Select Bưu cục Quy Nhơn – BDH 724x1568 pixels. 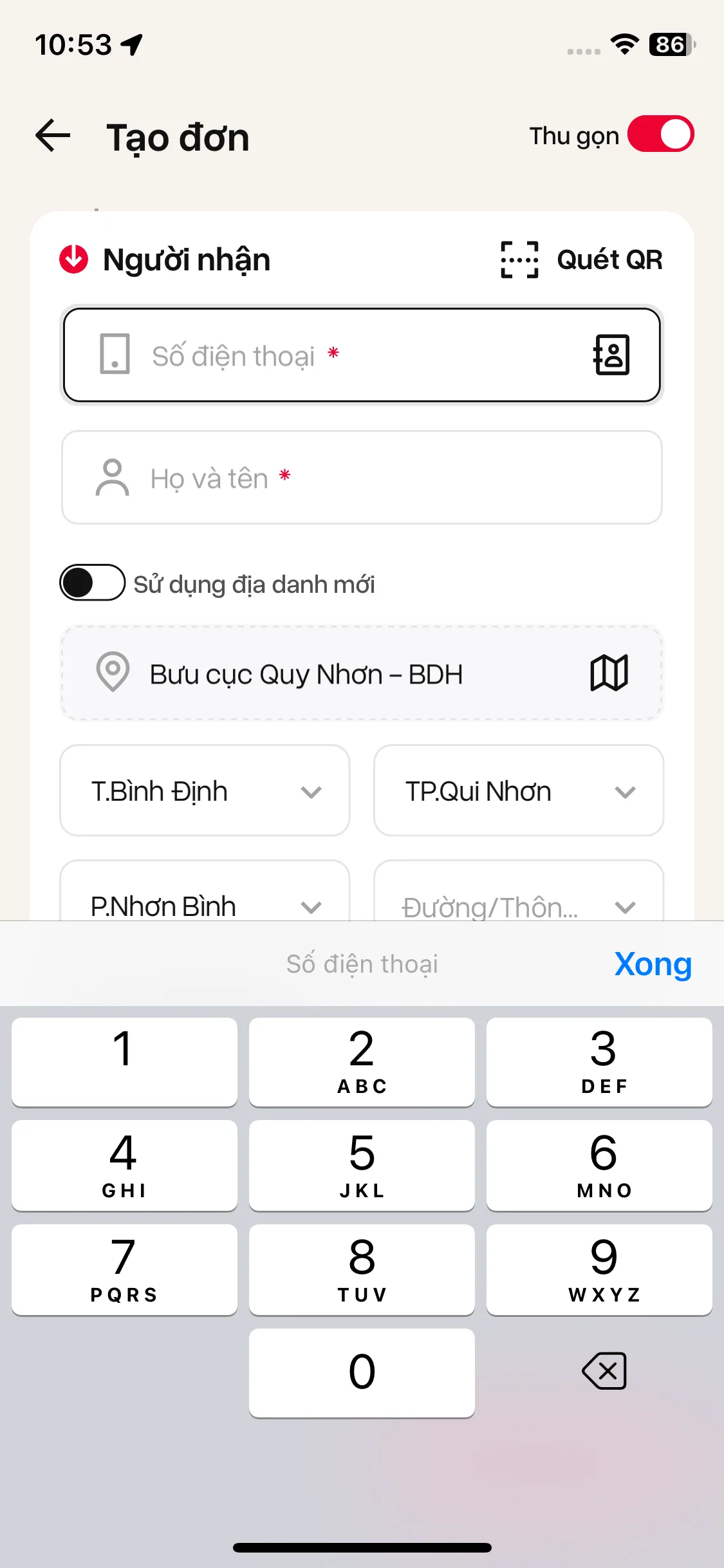pyautogui.click(x=306, y=673)
